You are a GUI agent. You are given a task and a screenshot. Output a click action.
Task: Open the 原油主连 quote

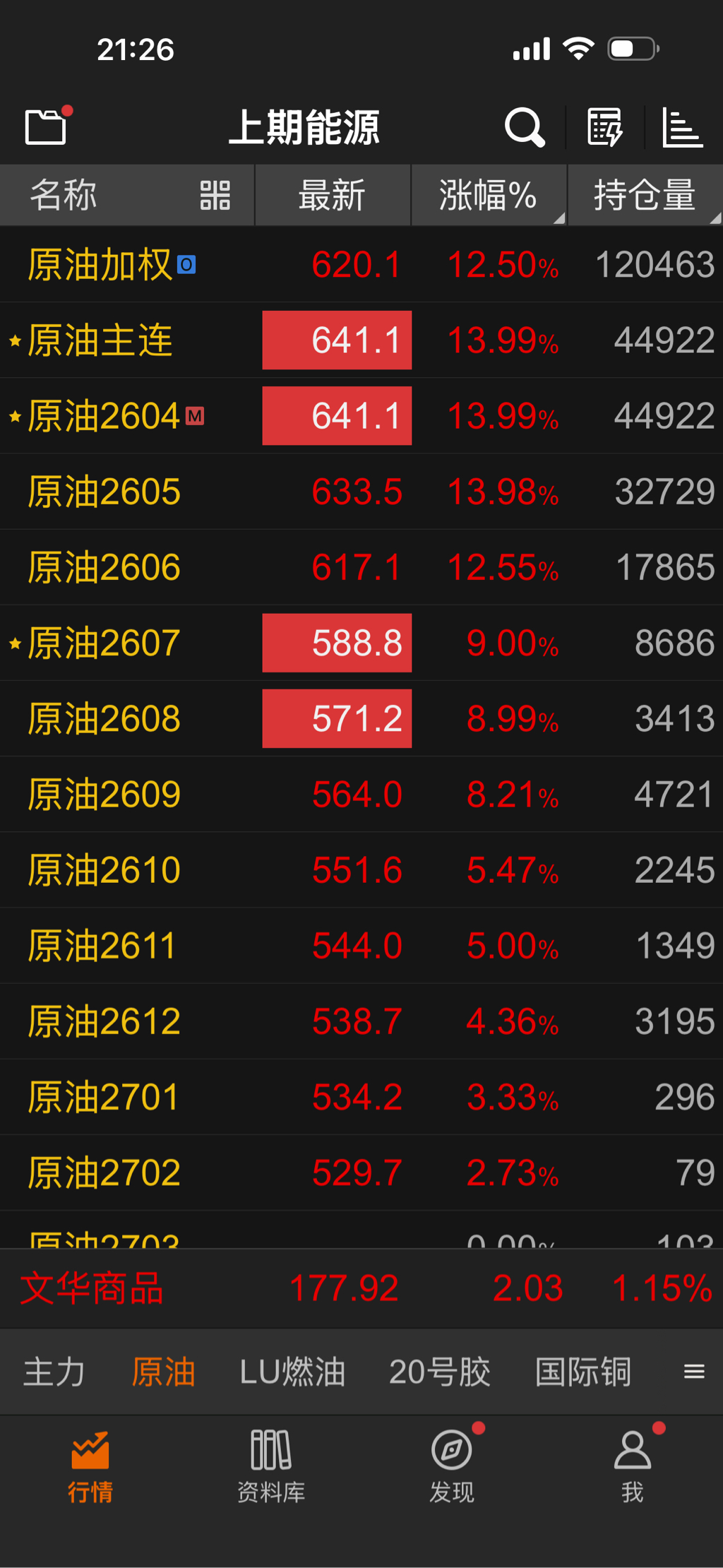coord(100,340)
